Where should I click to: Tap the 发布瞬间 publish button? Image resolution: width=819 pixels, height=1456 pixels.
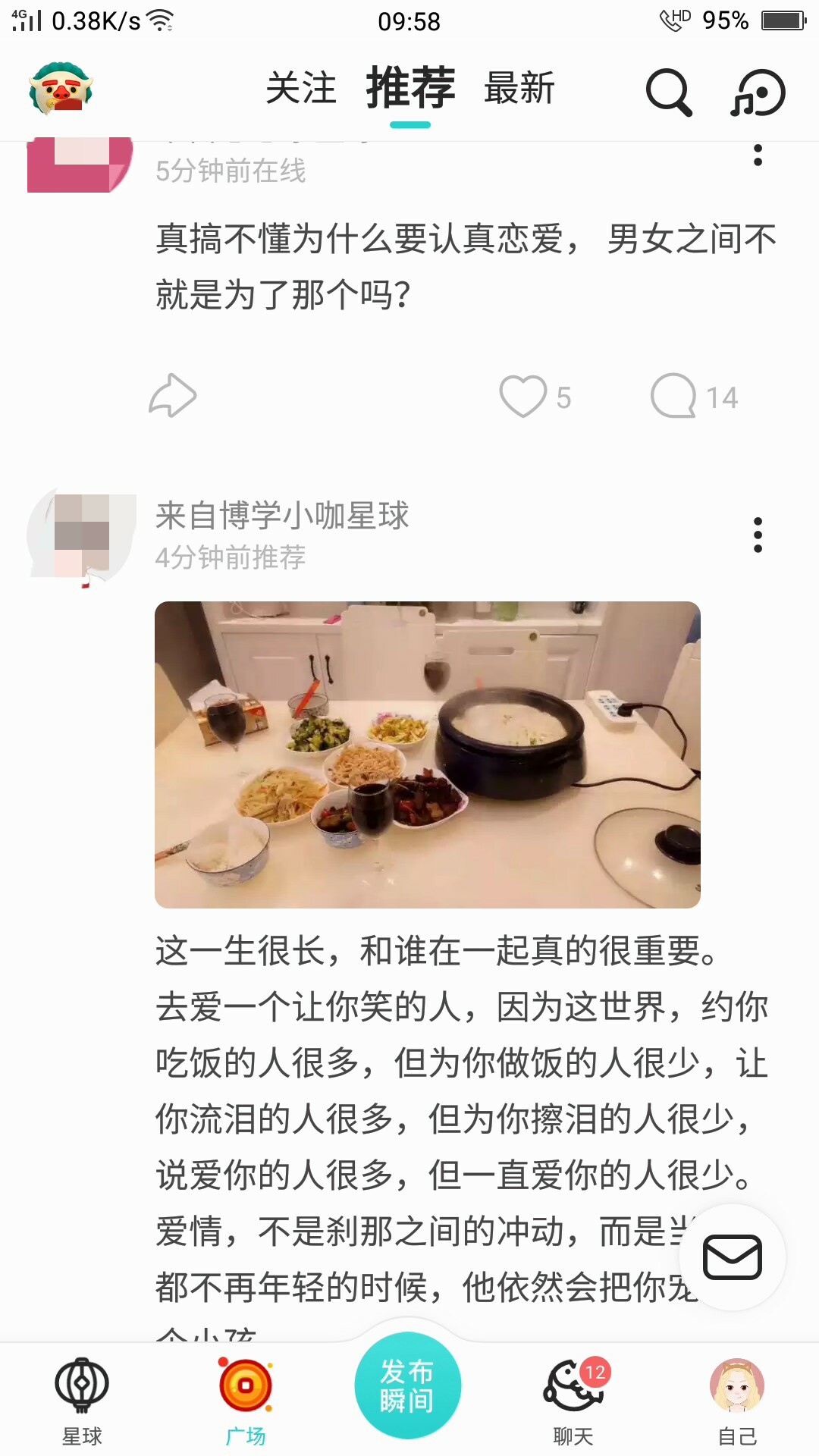tap(408, 1385)
